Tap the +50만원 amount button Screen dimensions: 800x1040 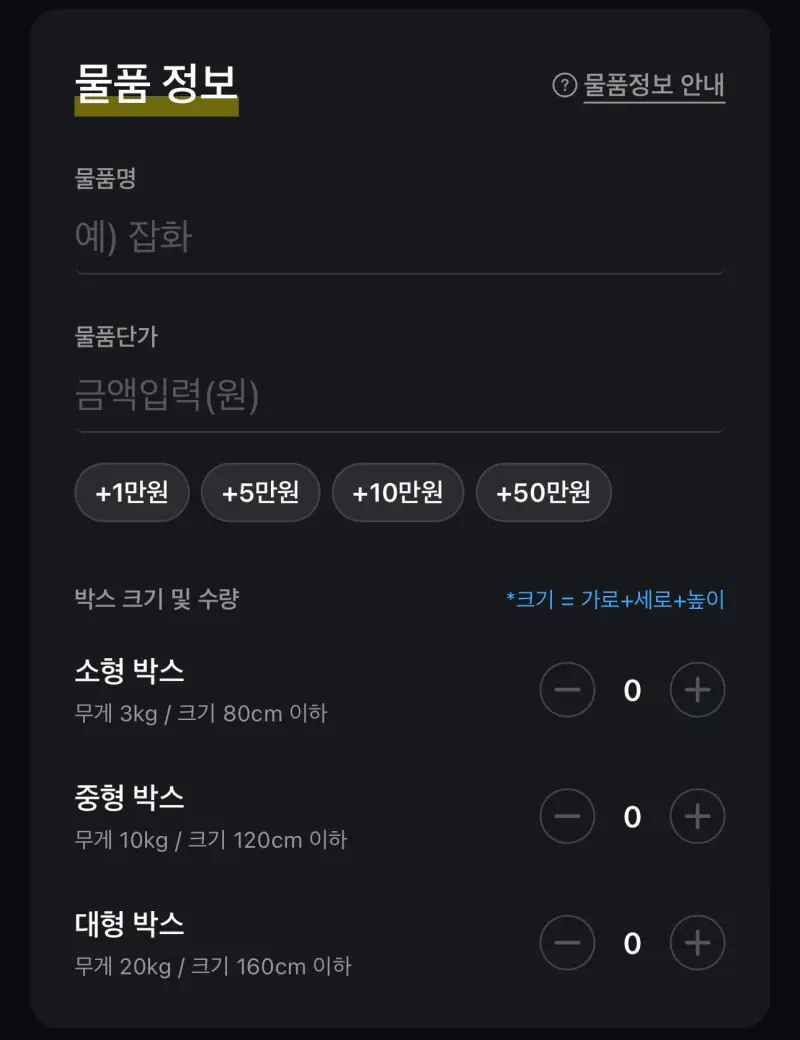pos(543,492)
